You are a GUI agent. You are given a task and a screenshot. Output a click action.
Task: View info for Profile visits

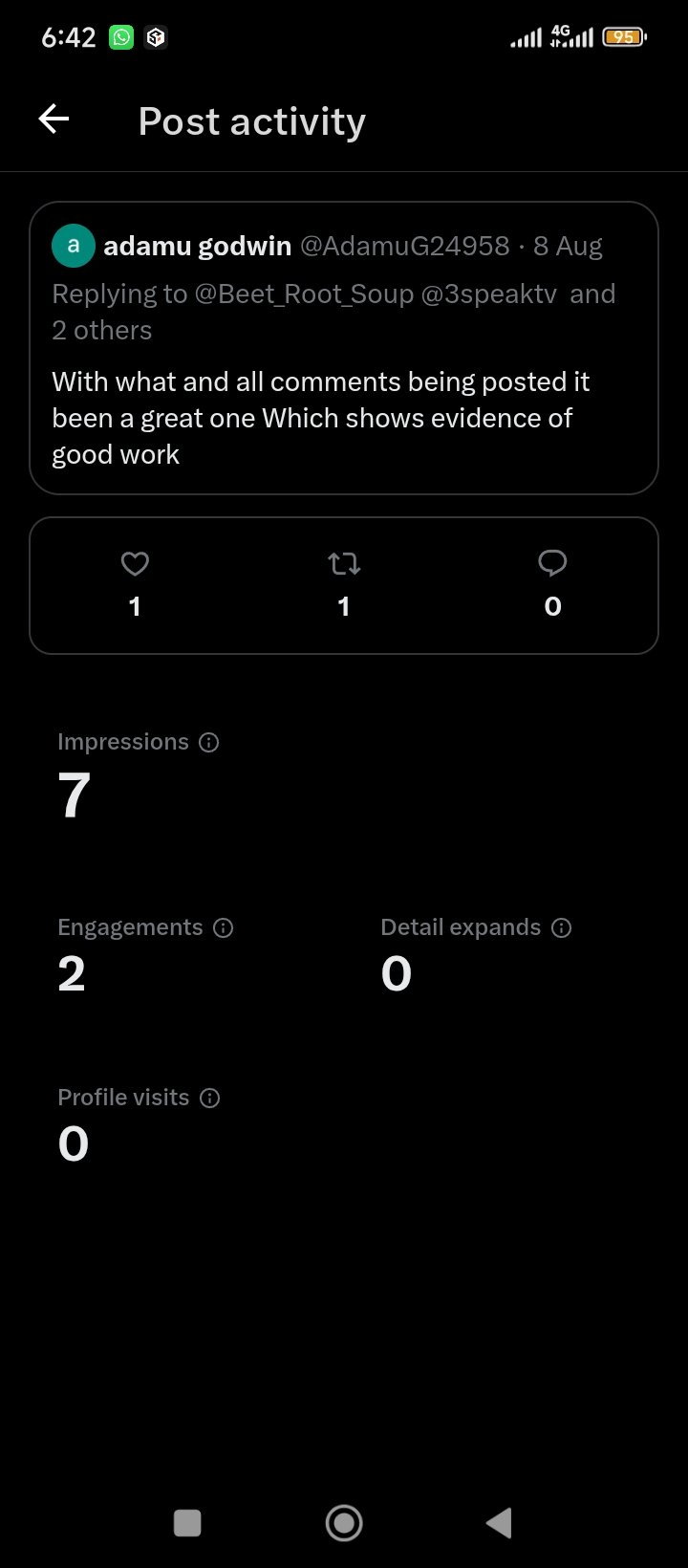click(x=210, y=1098)
